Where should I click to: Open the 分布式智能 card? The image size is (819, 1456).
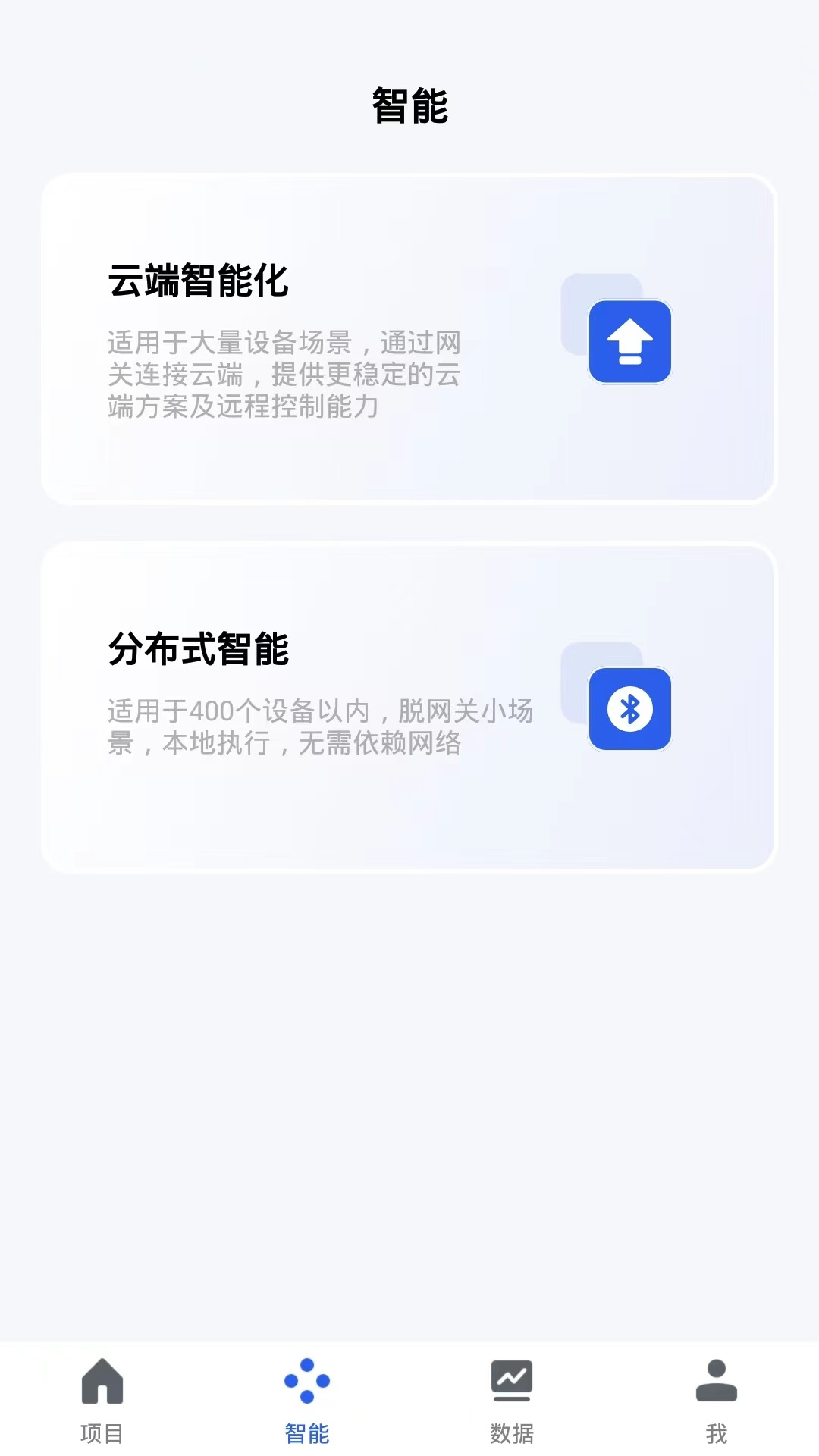[x=409, y=705]
